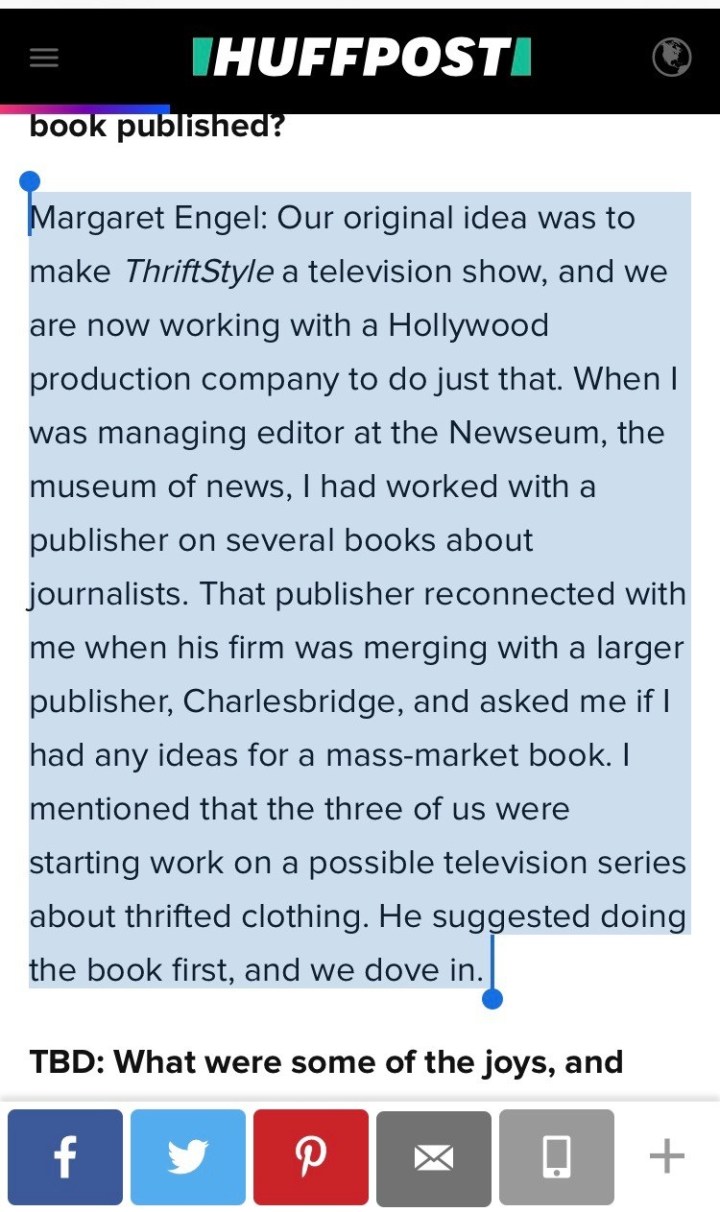Go to the HuffPost homepage logo
Image resolution: width=720 pixels, height=1212 pixels.
[361, 58]
